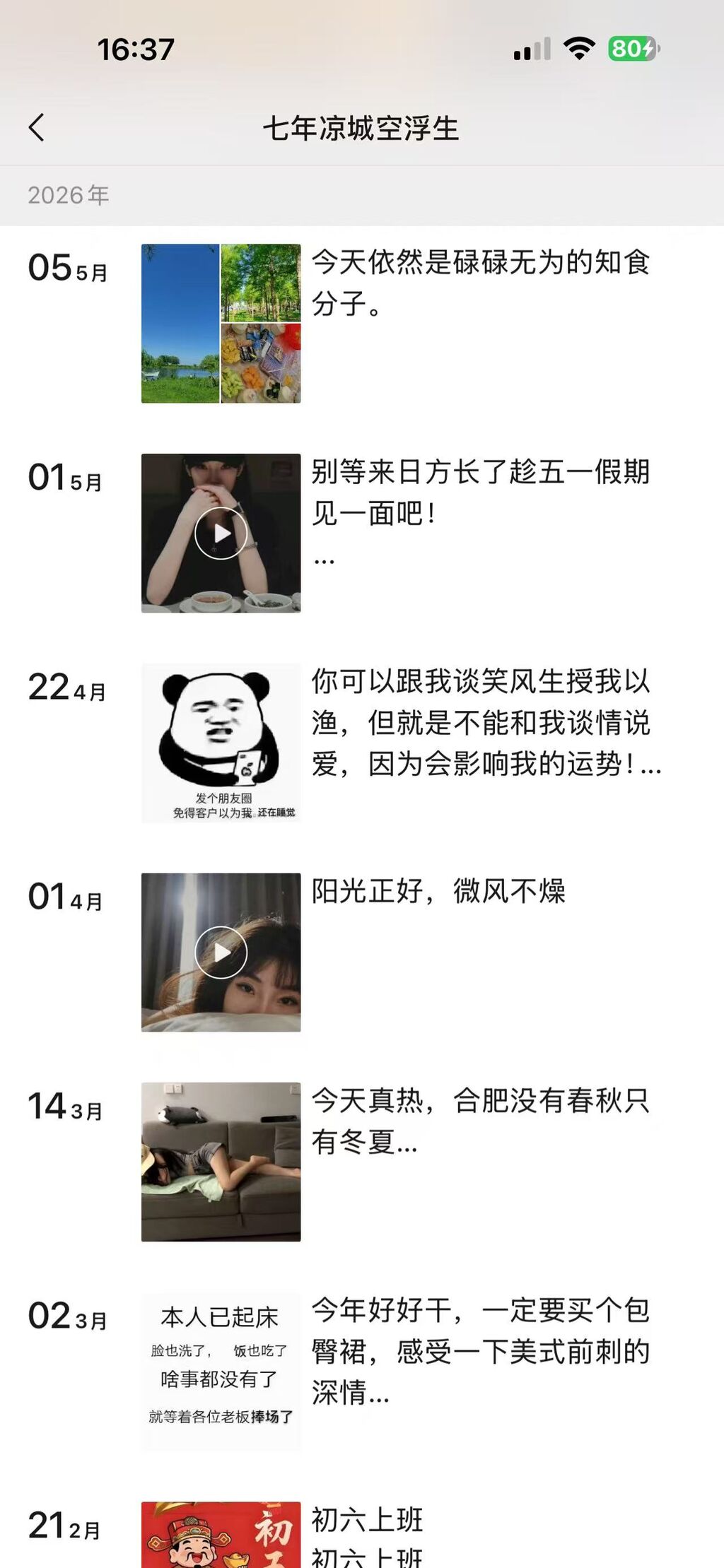Viewport: 724px width, 1568px height.
Task: Open the 21 February '初六上班' post
Action: coord(221,1534)
